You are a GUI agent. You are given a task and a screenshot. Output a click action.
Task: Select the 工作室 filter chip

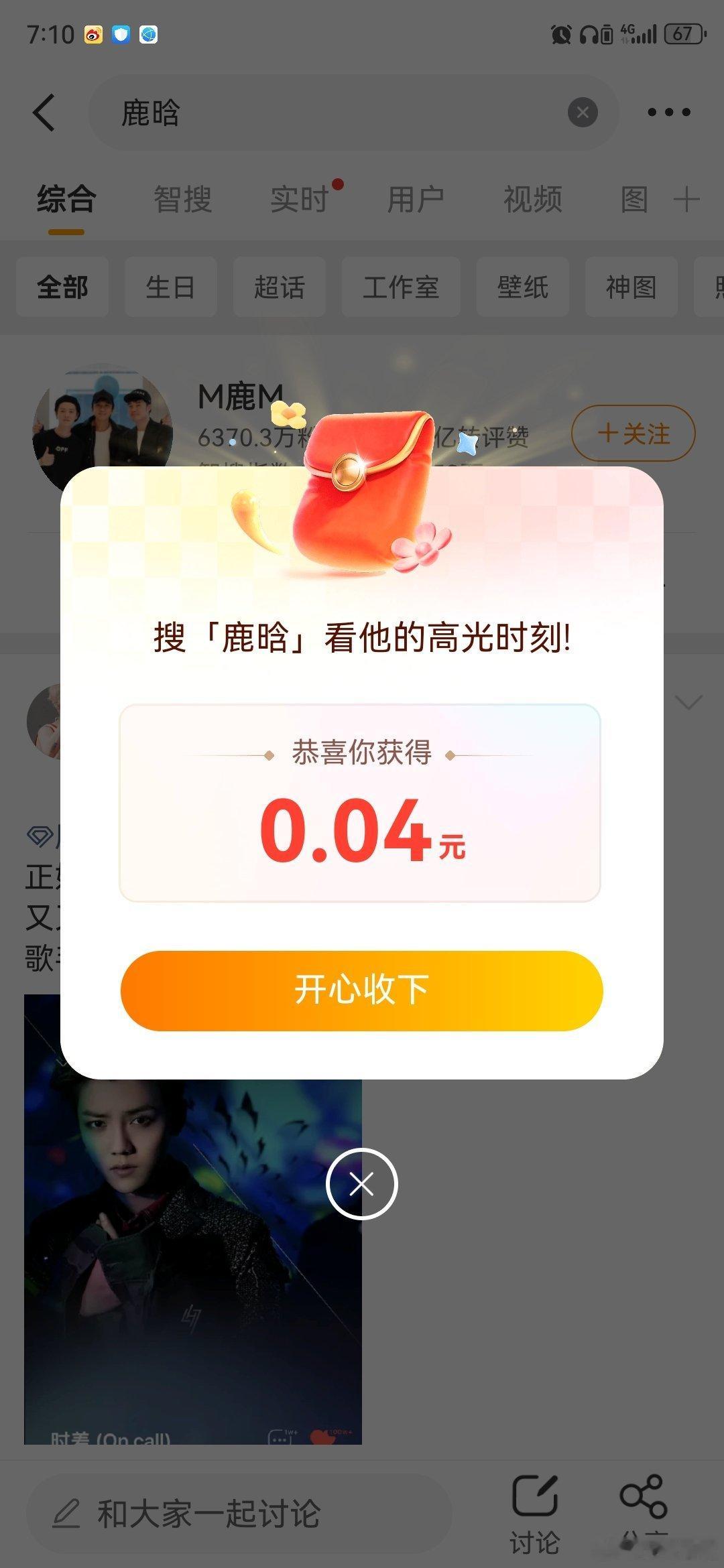point(402,287)
